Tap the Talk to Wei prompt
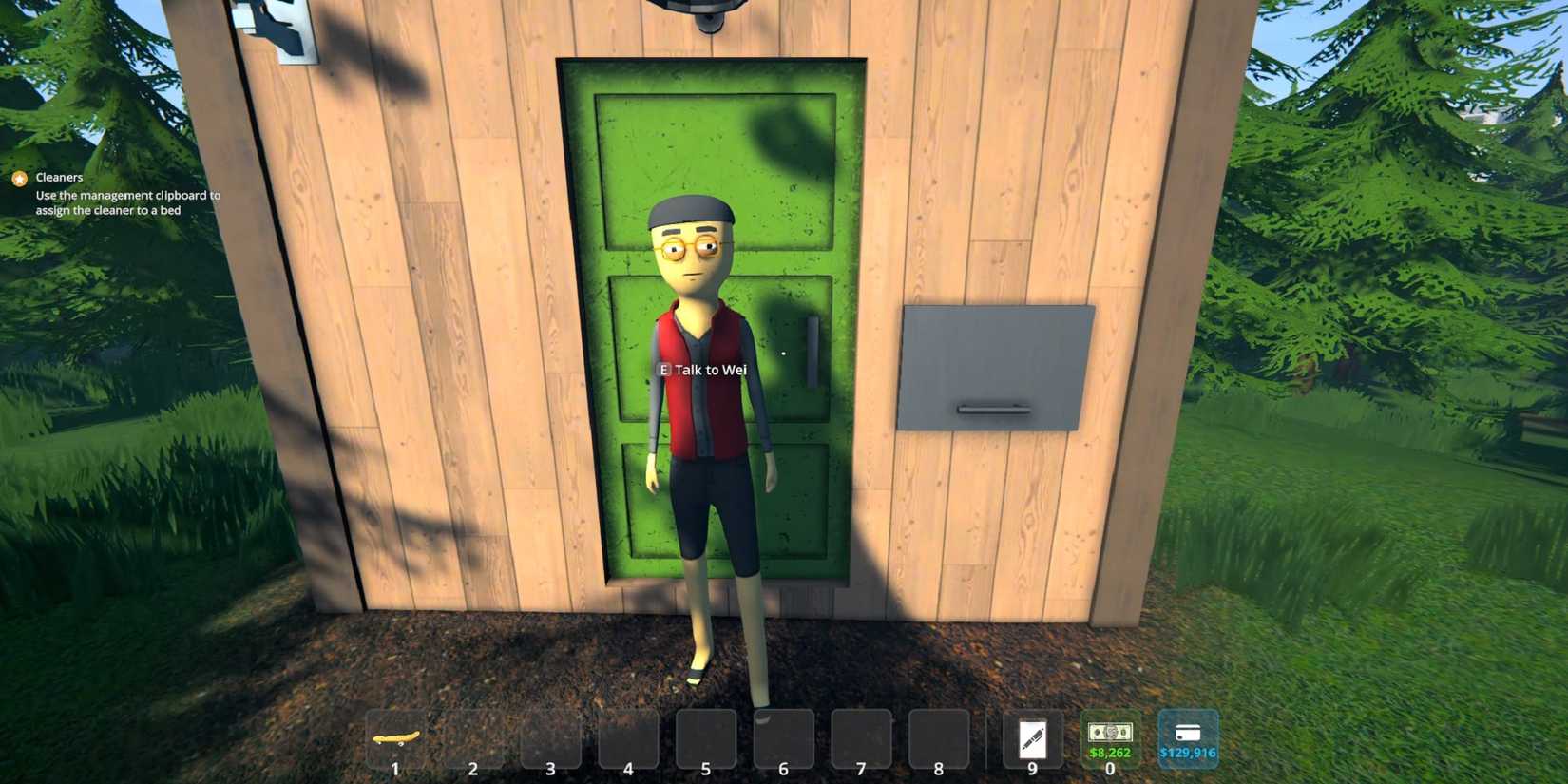The width and height of the screenshot is (1568, 784). click(x=703, y=370)
